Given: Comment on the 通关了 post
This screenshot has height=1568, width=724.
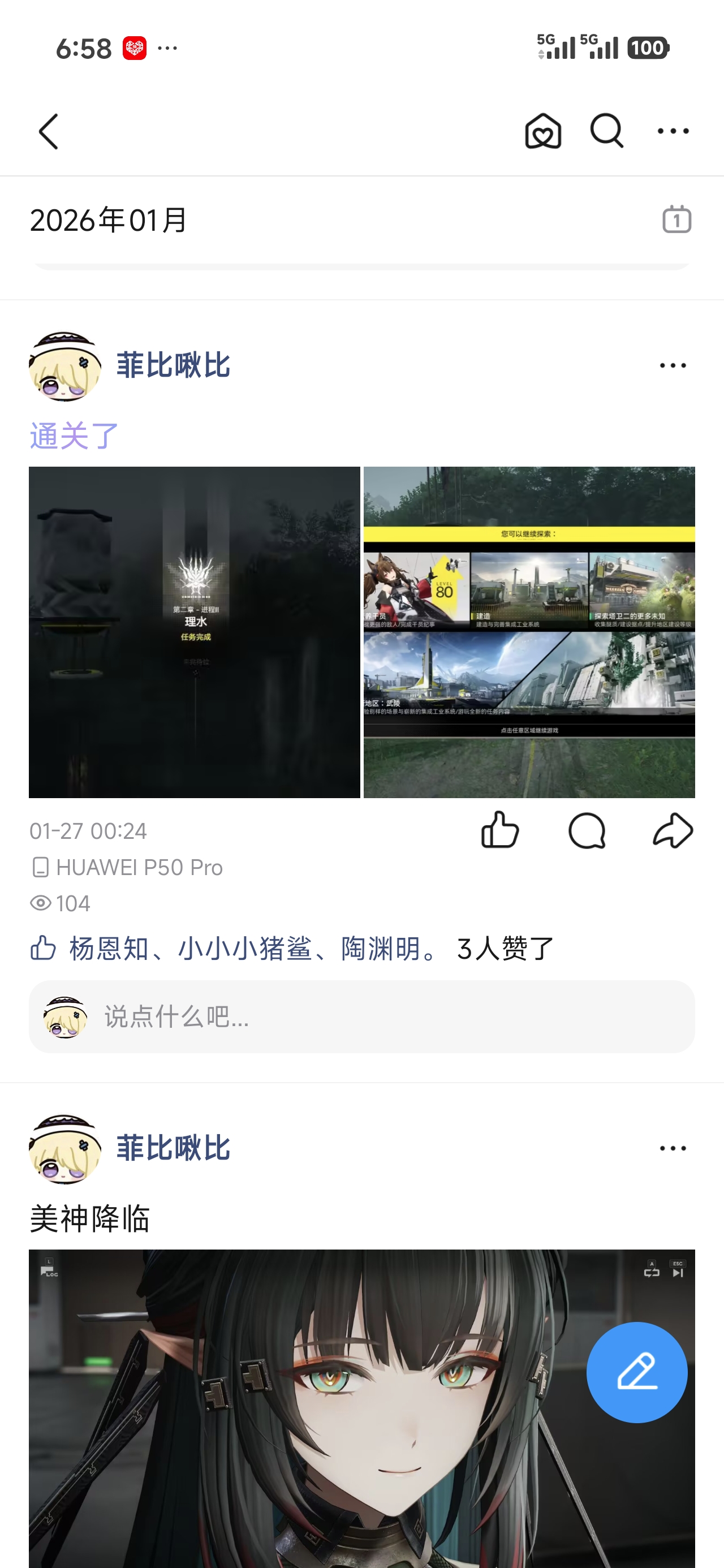Looking at the screenshot, I should click(x=587, y=830).
